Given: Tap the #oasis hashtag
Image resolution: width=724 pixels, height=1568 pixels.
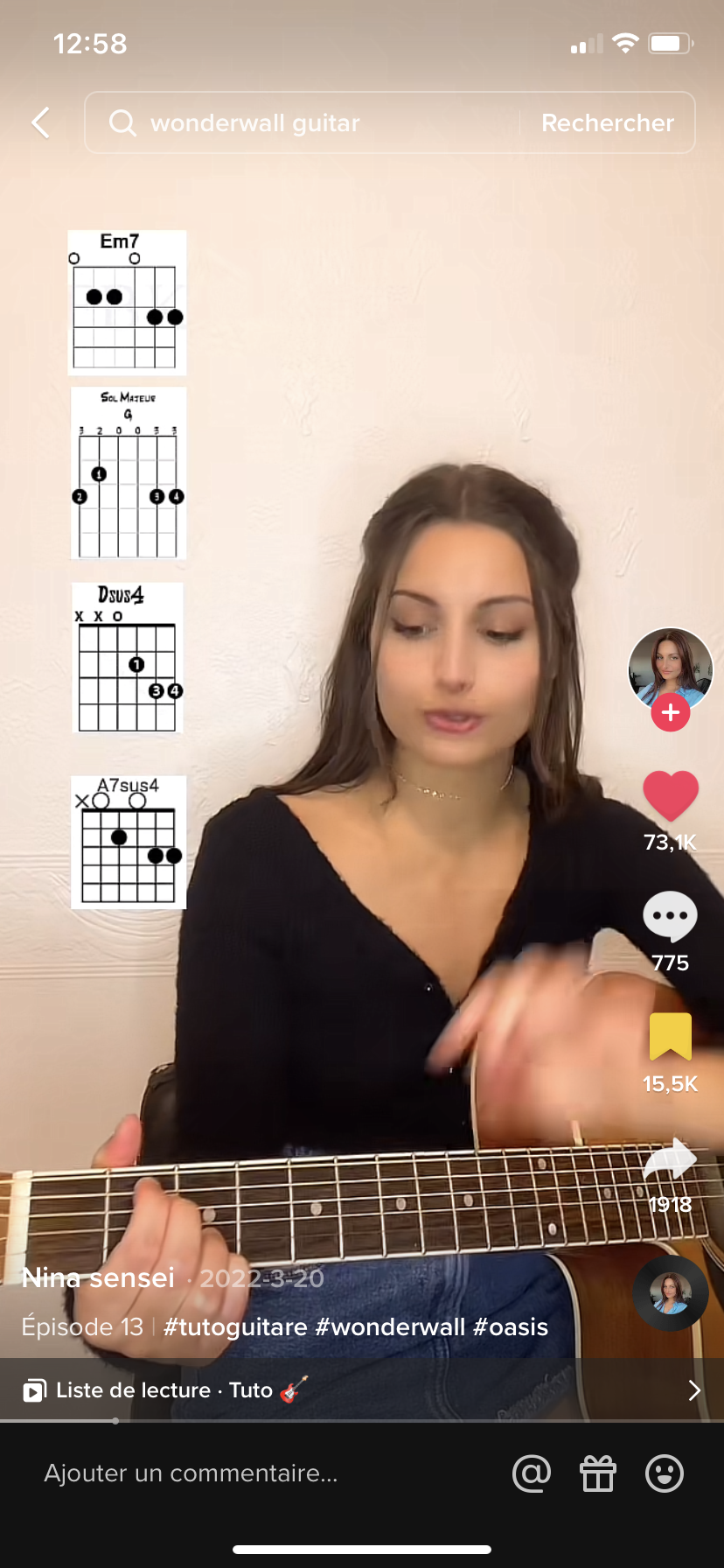Looking at the screenshot, I should tap(511, 1327).
